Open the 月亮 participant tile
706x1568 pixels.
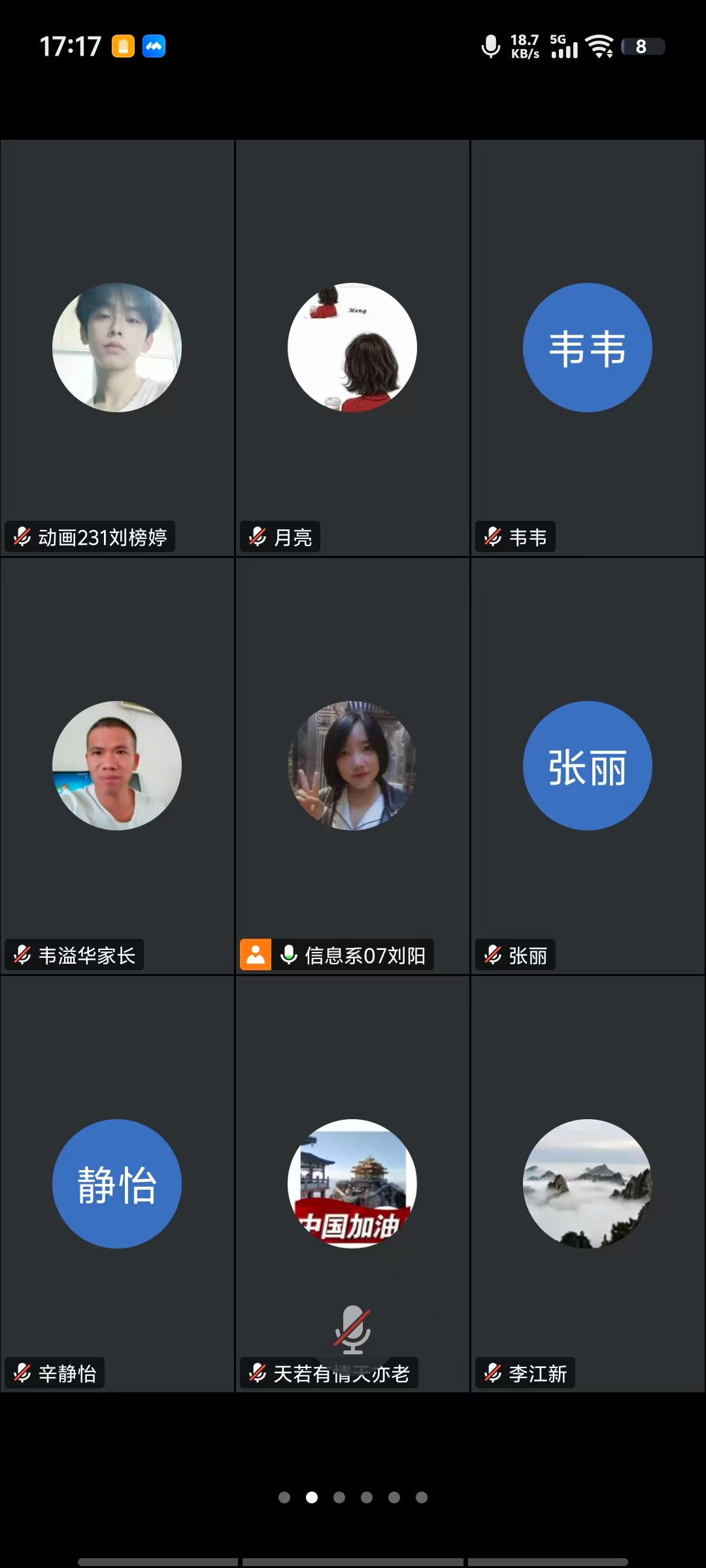coord(352,348)
